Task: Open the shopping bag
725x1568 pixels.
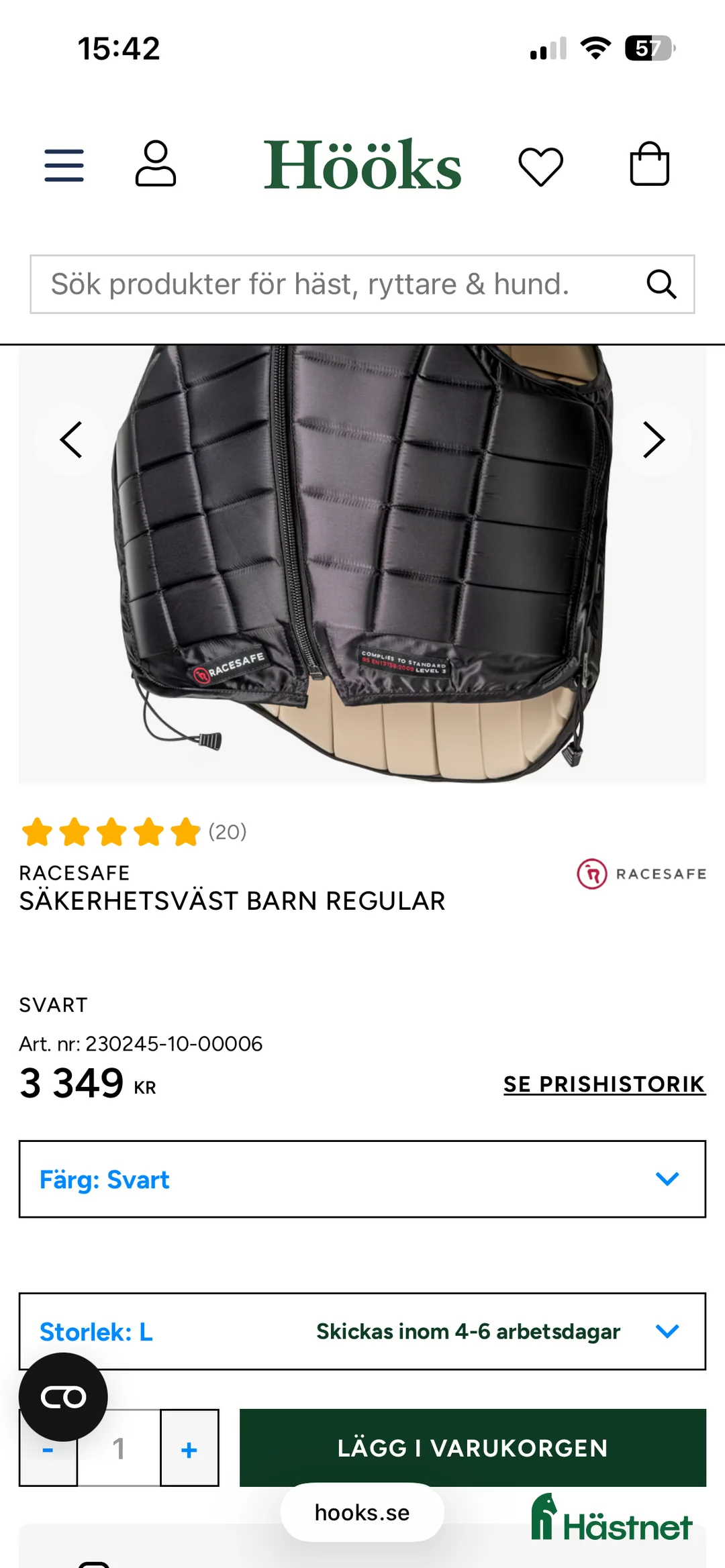Action: pyautogui.click(x=649, y=164)
